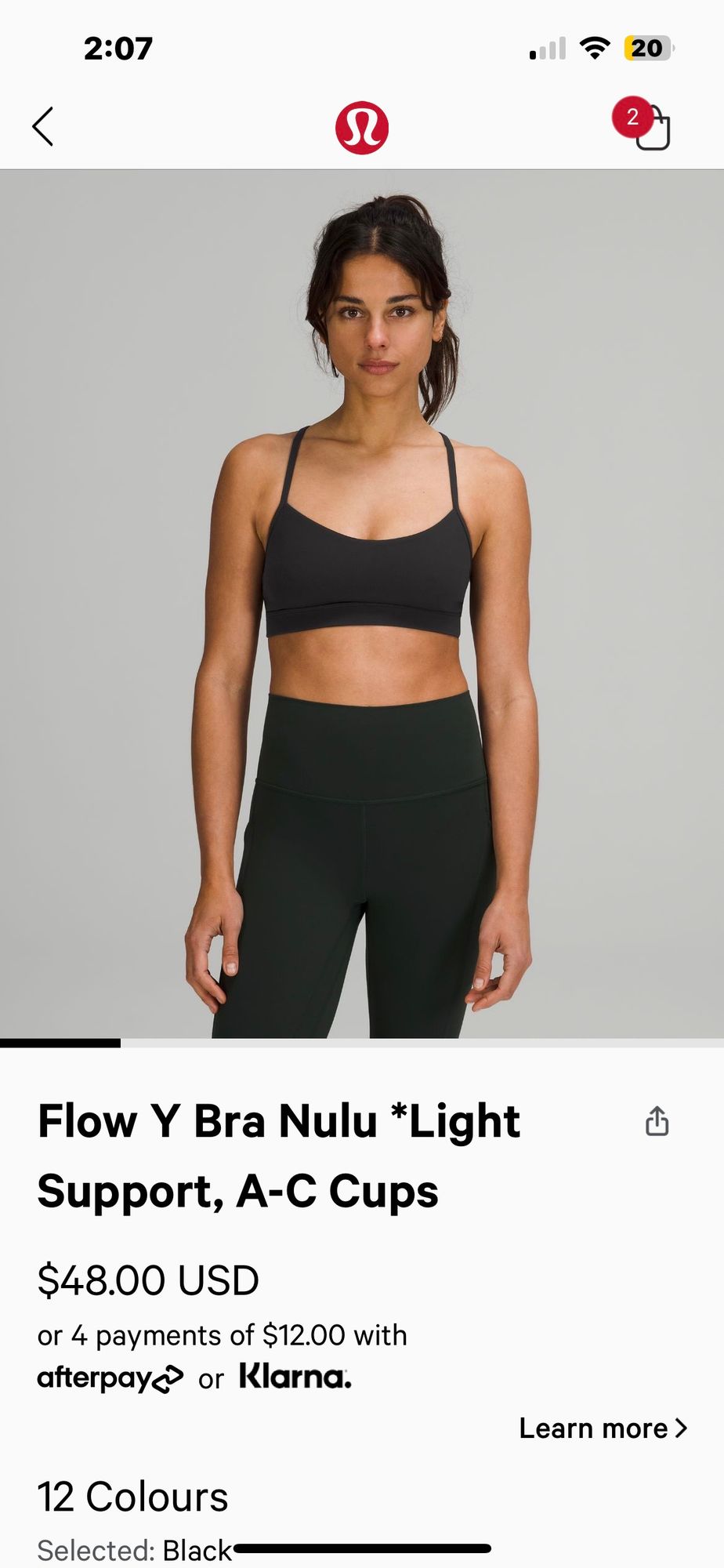
Task: Go back to the previous page
Action: [43, 127]
